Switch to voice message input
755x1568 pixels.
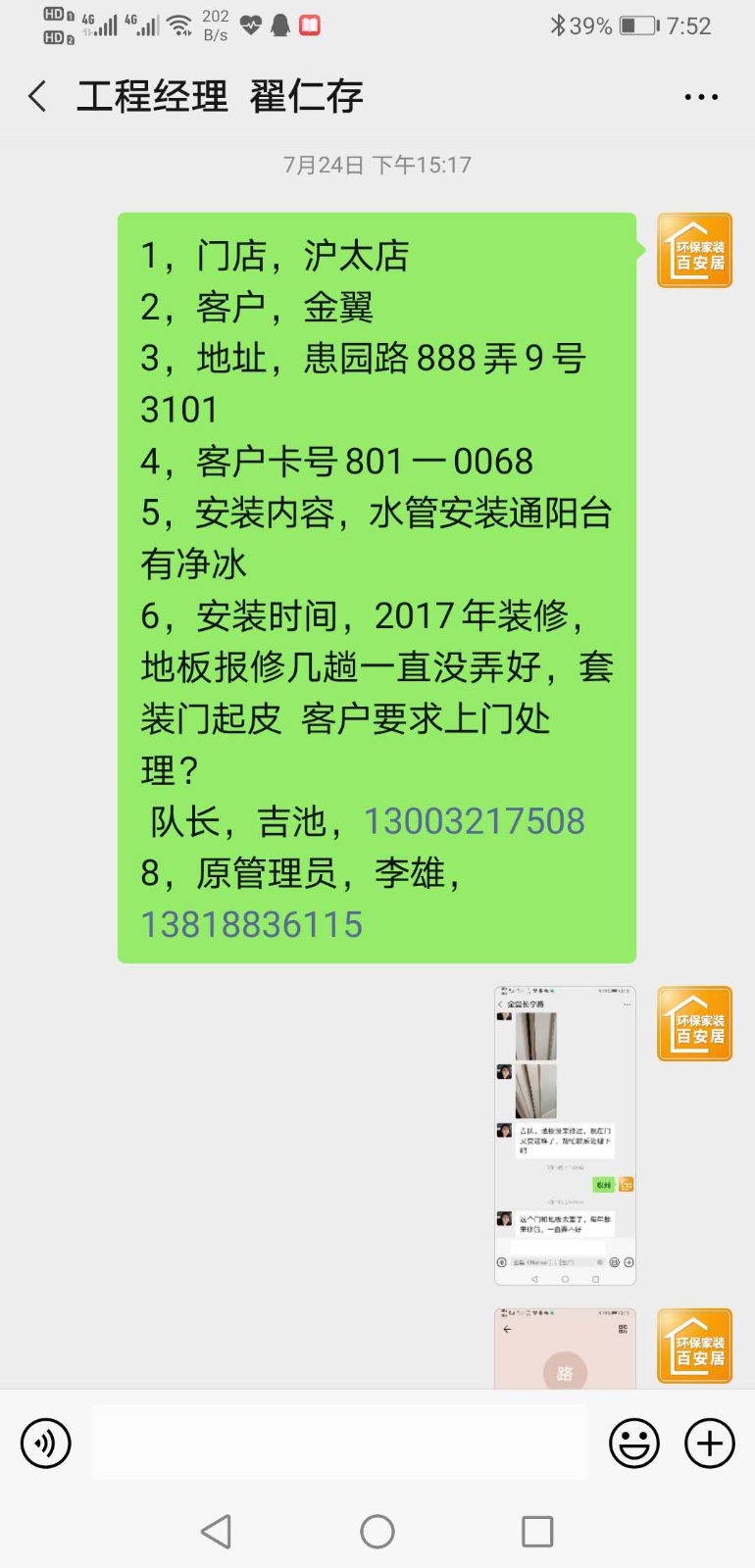(x=46, y=1443)
